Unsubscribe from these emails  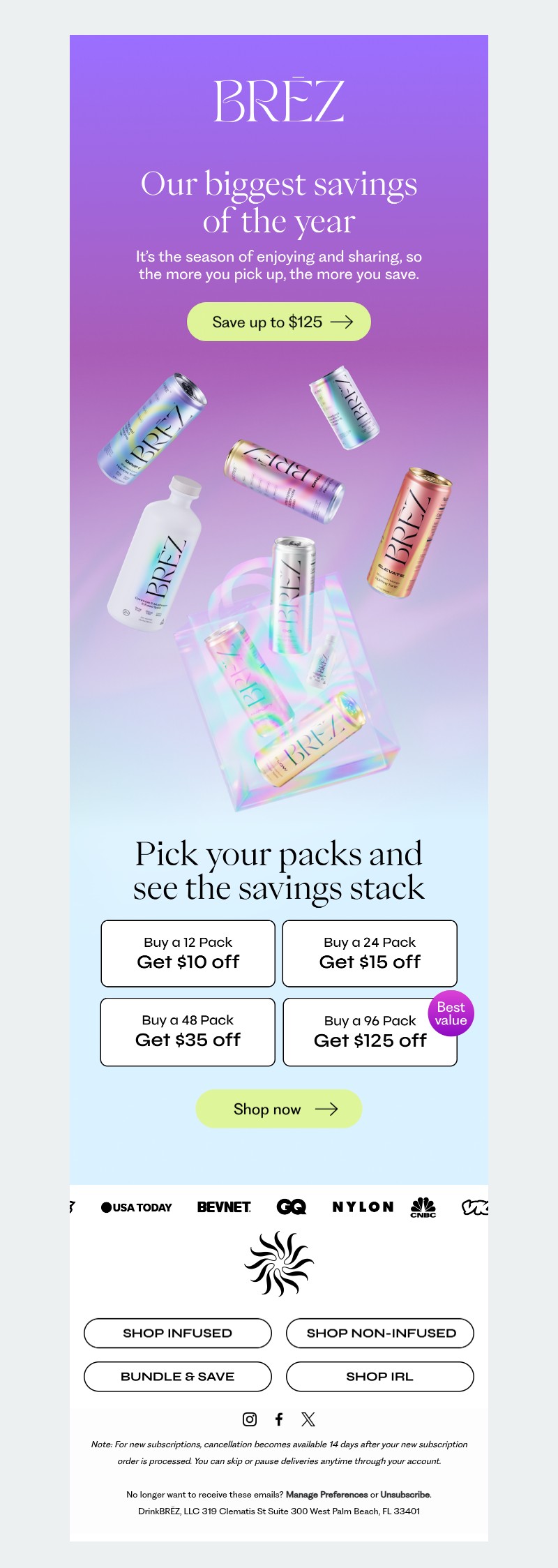click(405, 1494)
